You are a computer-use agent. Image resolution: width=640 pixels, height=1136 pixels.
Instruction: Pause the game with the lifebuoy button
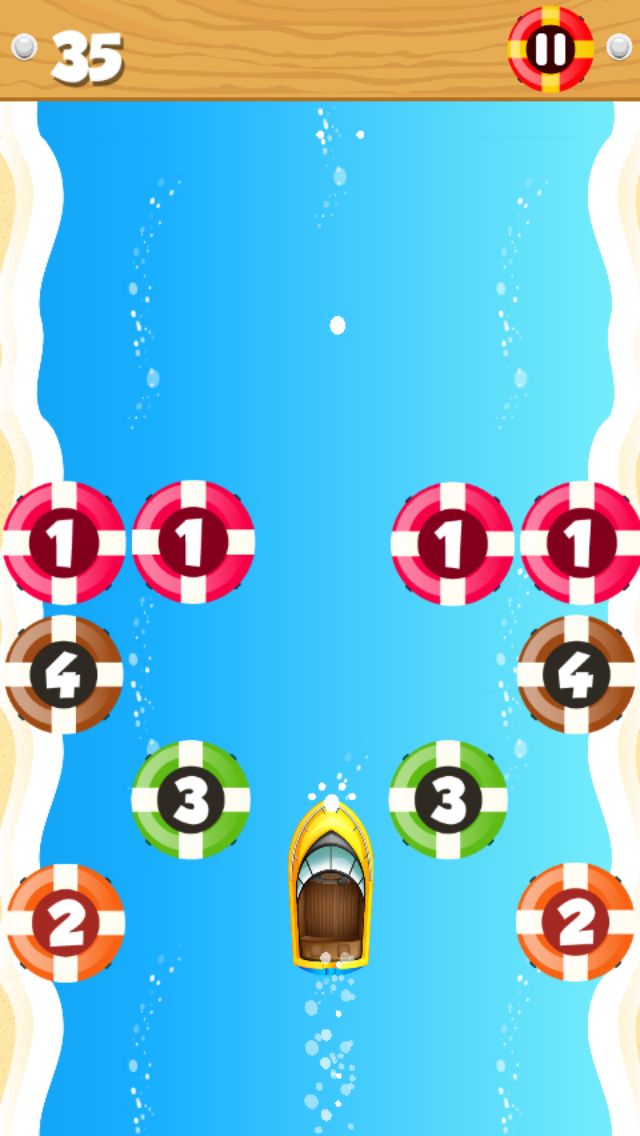click(551, 49)
